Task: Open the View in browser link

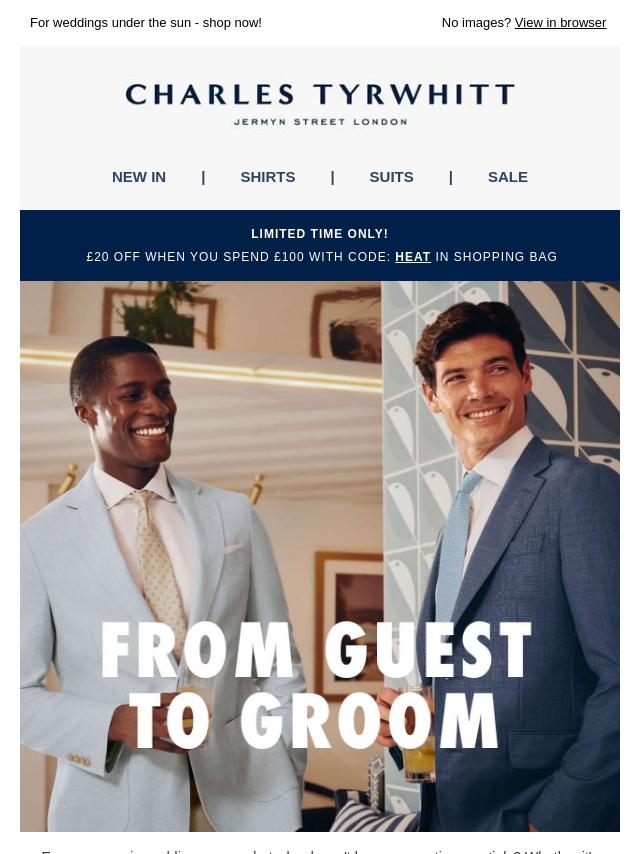Action: click(x=560, y=22)
